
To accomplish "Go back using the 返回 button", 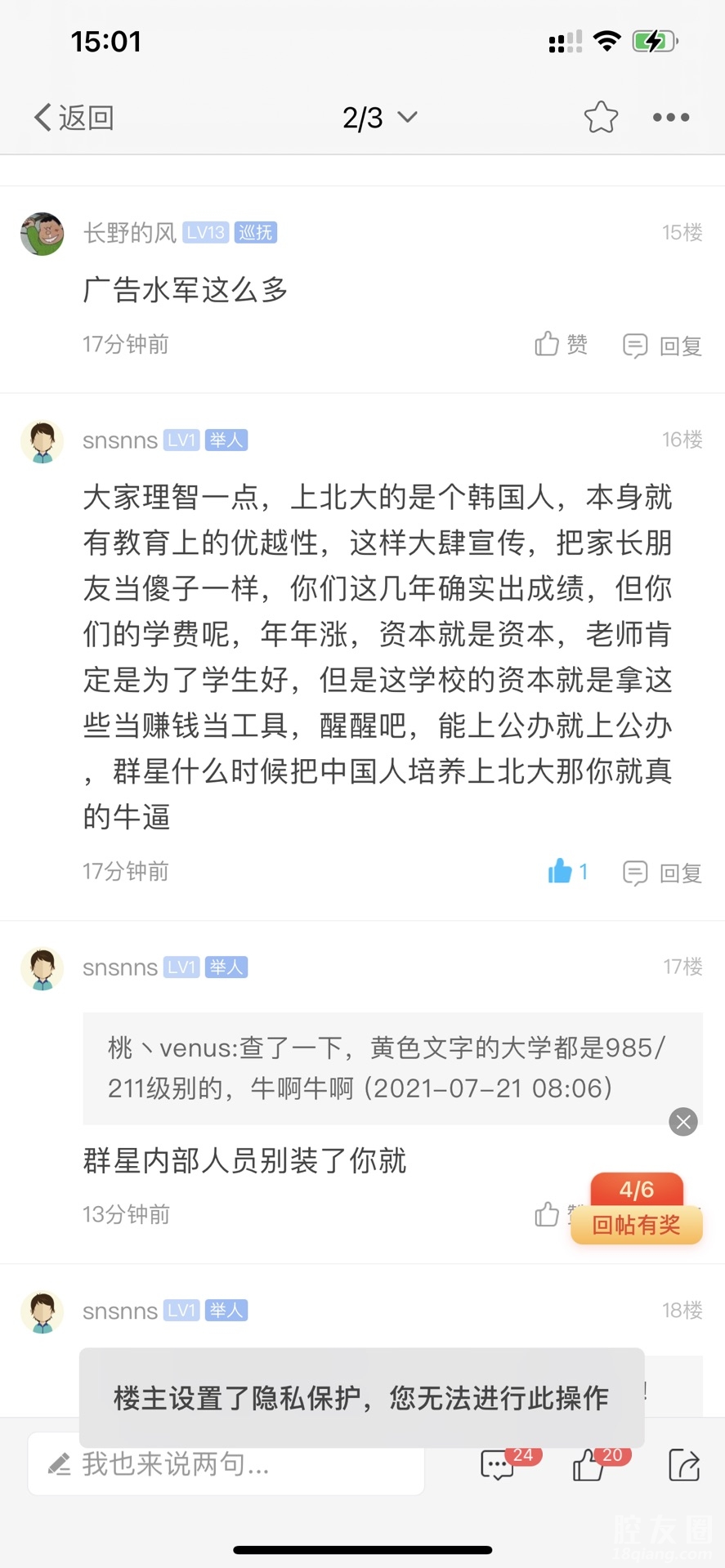I will (x=73, y=118).
